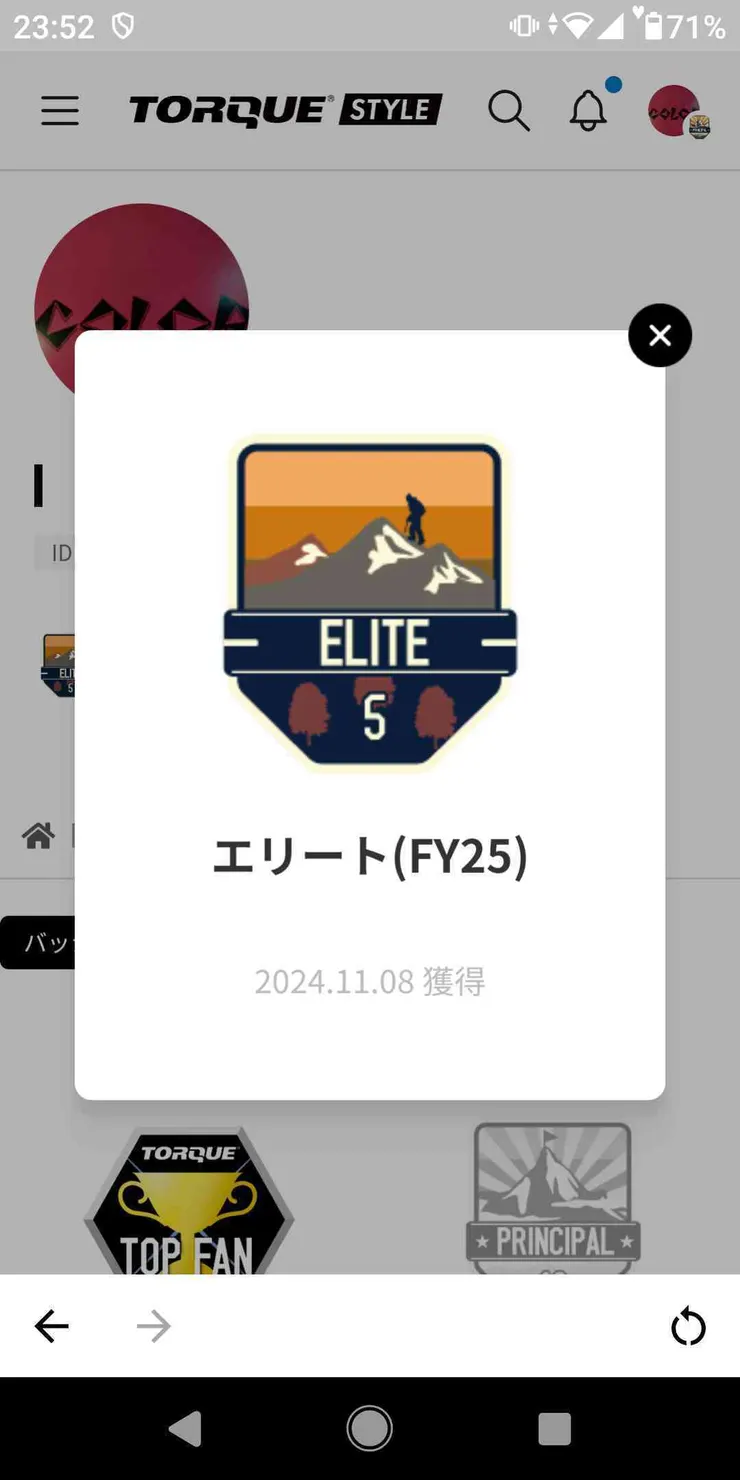
Task: Tap the reload icon in the bottom bar
Action: click(688, 1326)
